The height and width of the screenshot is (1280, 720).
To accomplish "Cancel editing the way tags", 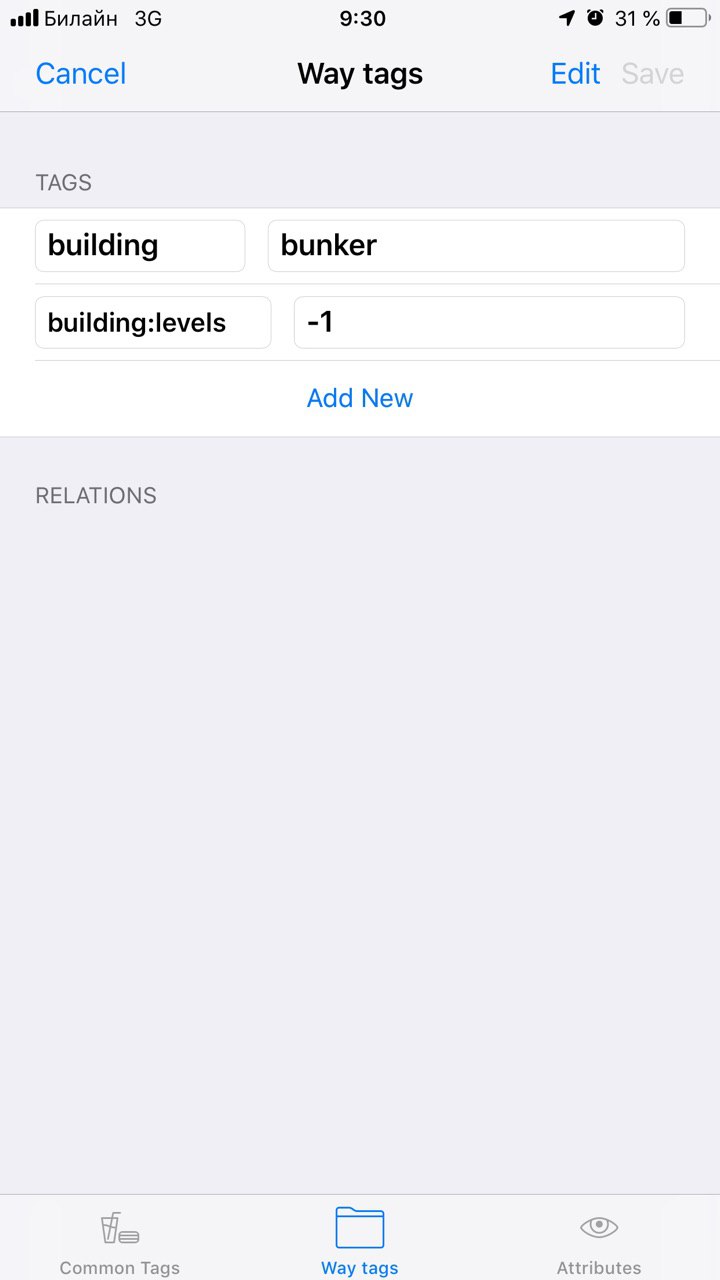I will tap(80, 74).
